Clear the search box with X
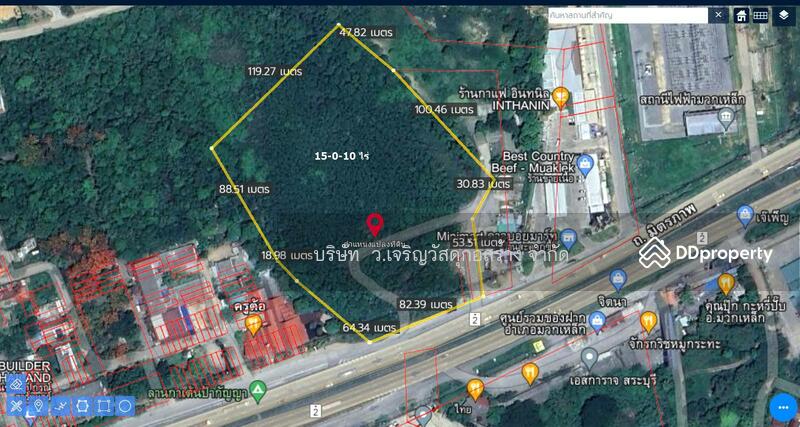800x427 pixels. [x=718, y=15]
